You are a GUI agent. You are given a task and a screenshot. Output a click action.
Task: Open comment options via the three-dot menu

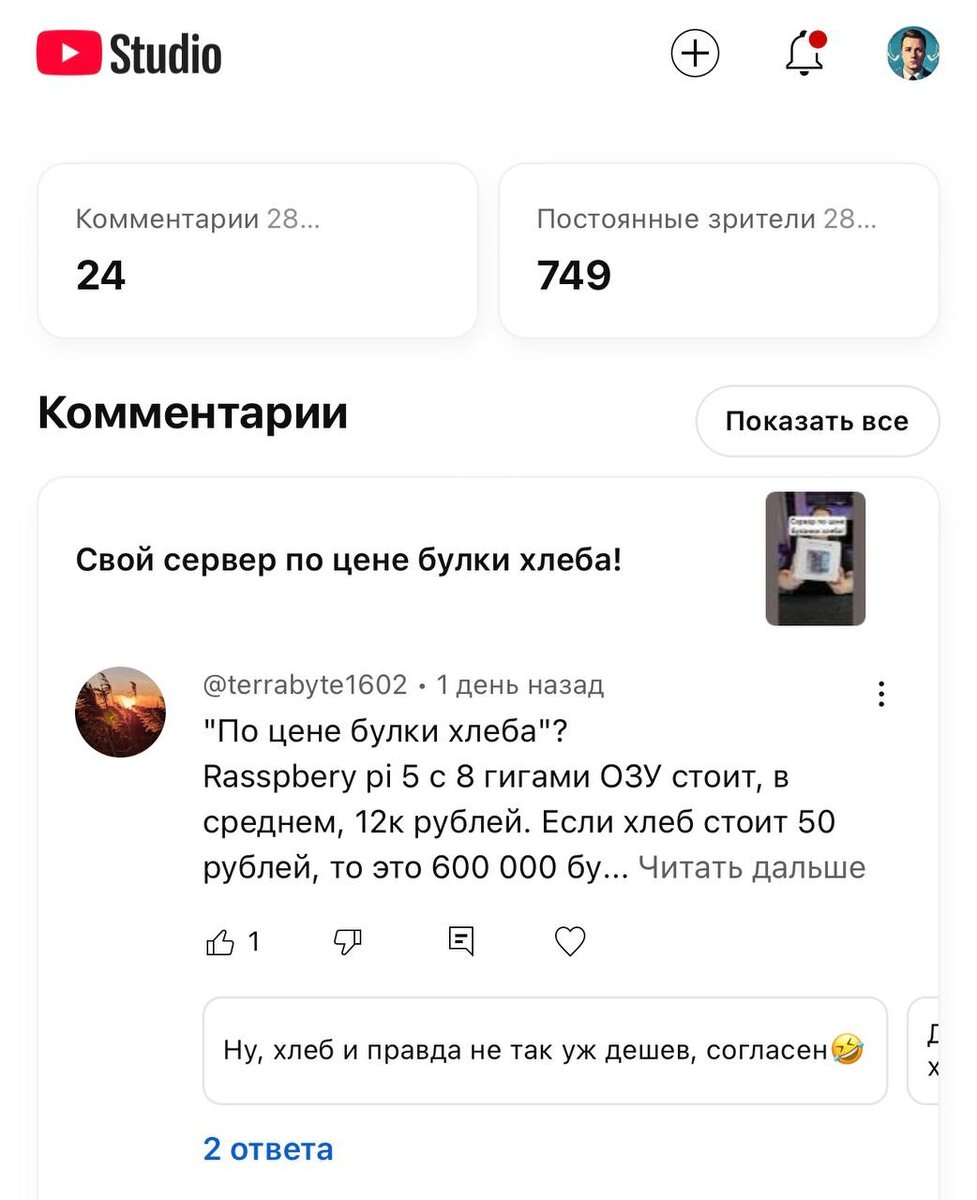881,693
